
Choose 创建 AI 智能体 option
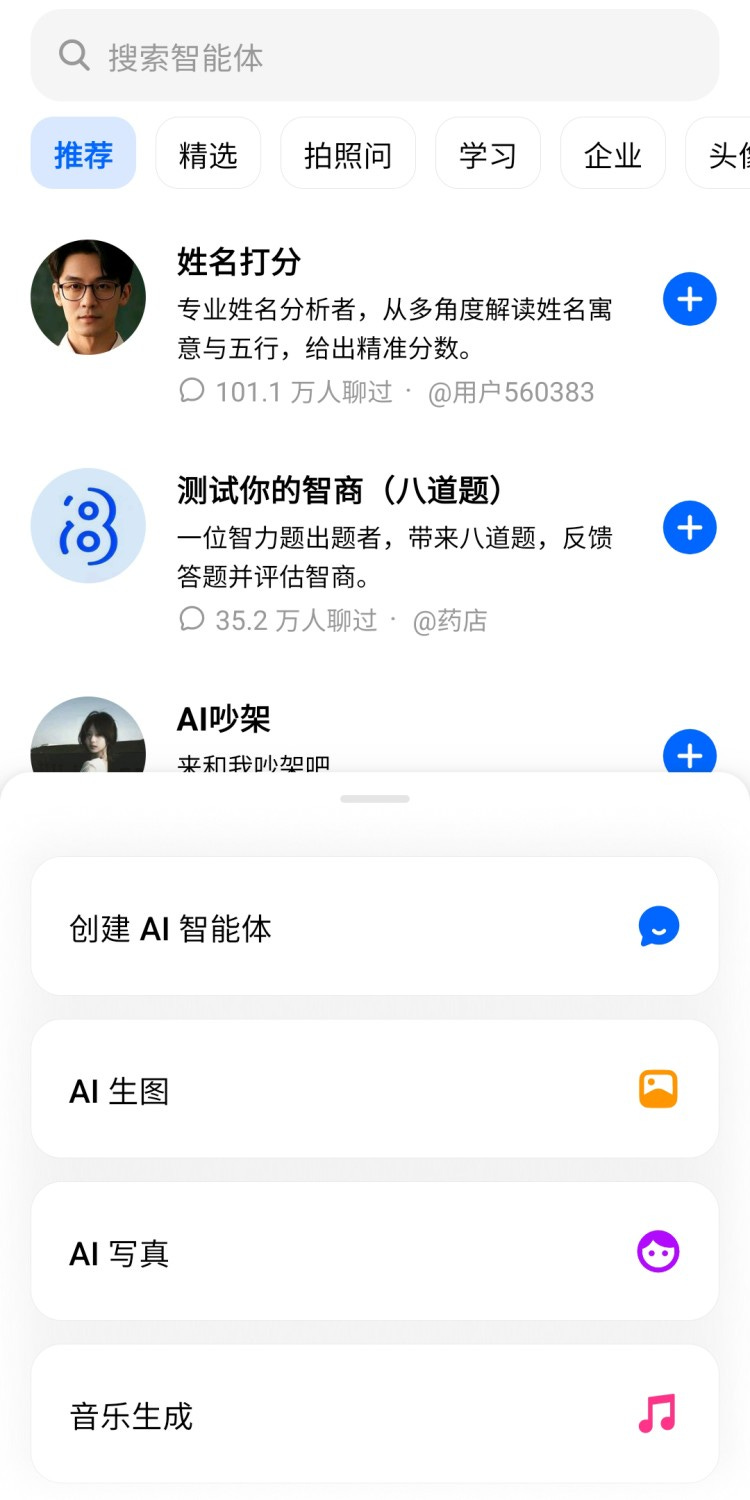click(x=375, y=926)
